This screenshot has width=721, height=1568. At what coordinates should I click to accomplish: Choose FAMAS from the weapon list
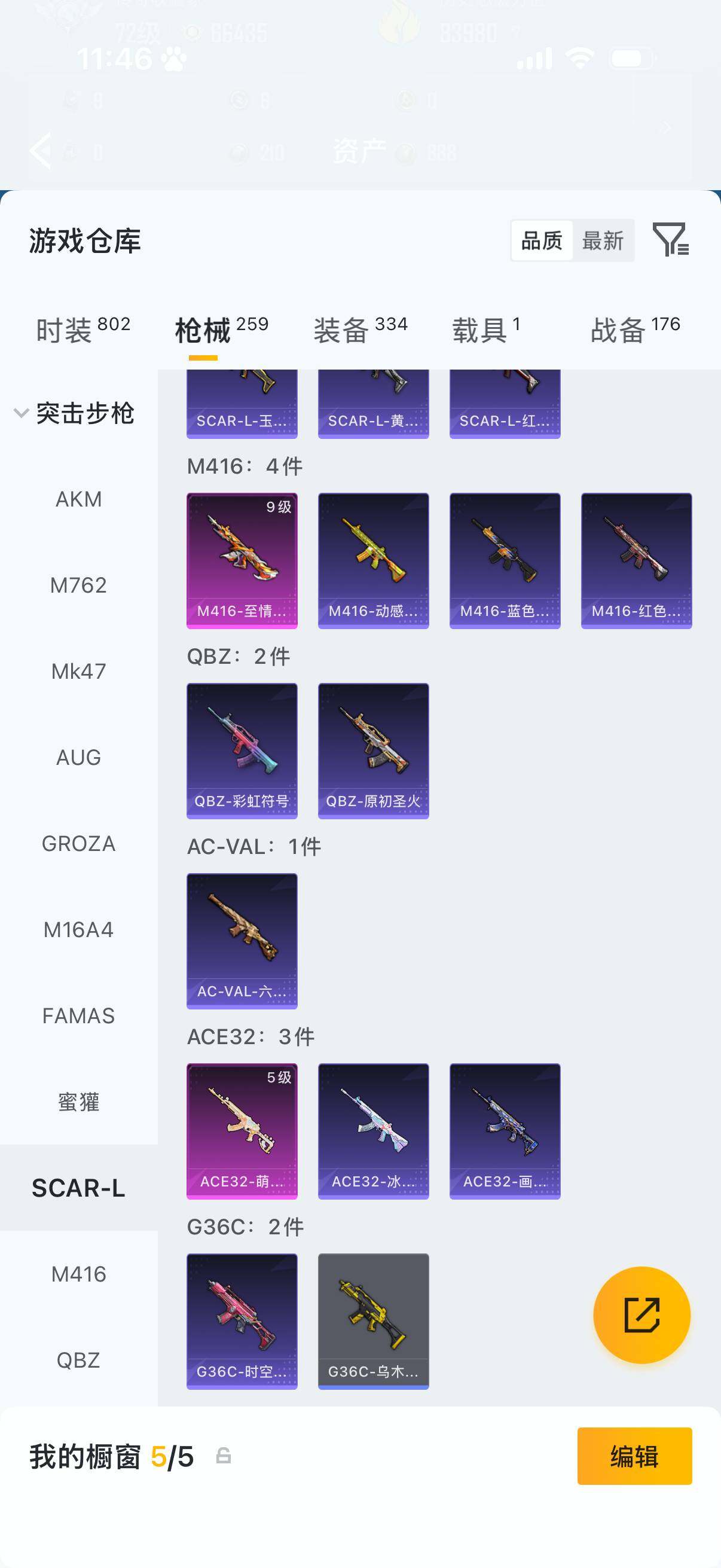(78, 1016)
